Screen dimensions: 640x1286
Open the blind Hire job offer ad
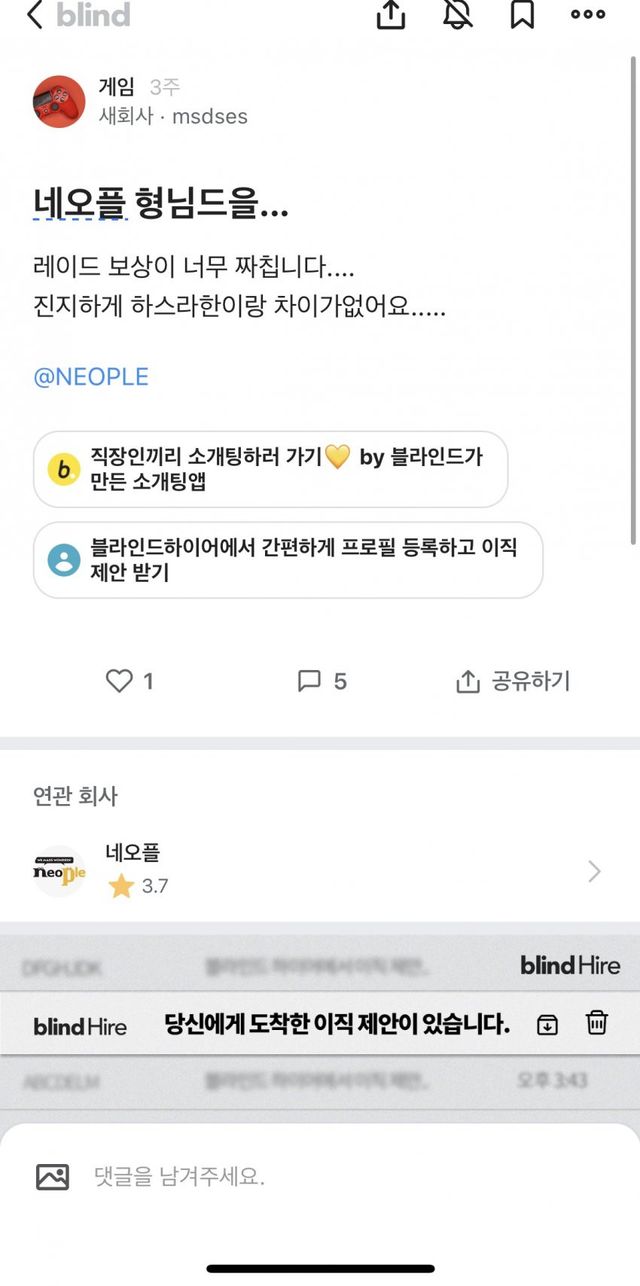[x=319, y=1024]
